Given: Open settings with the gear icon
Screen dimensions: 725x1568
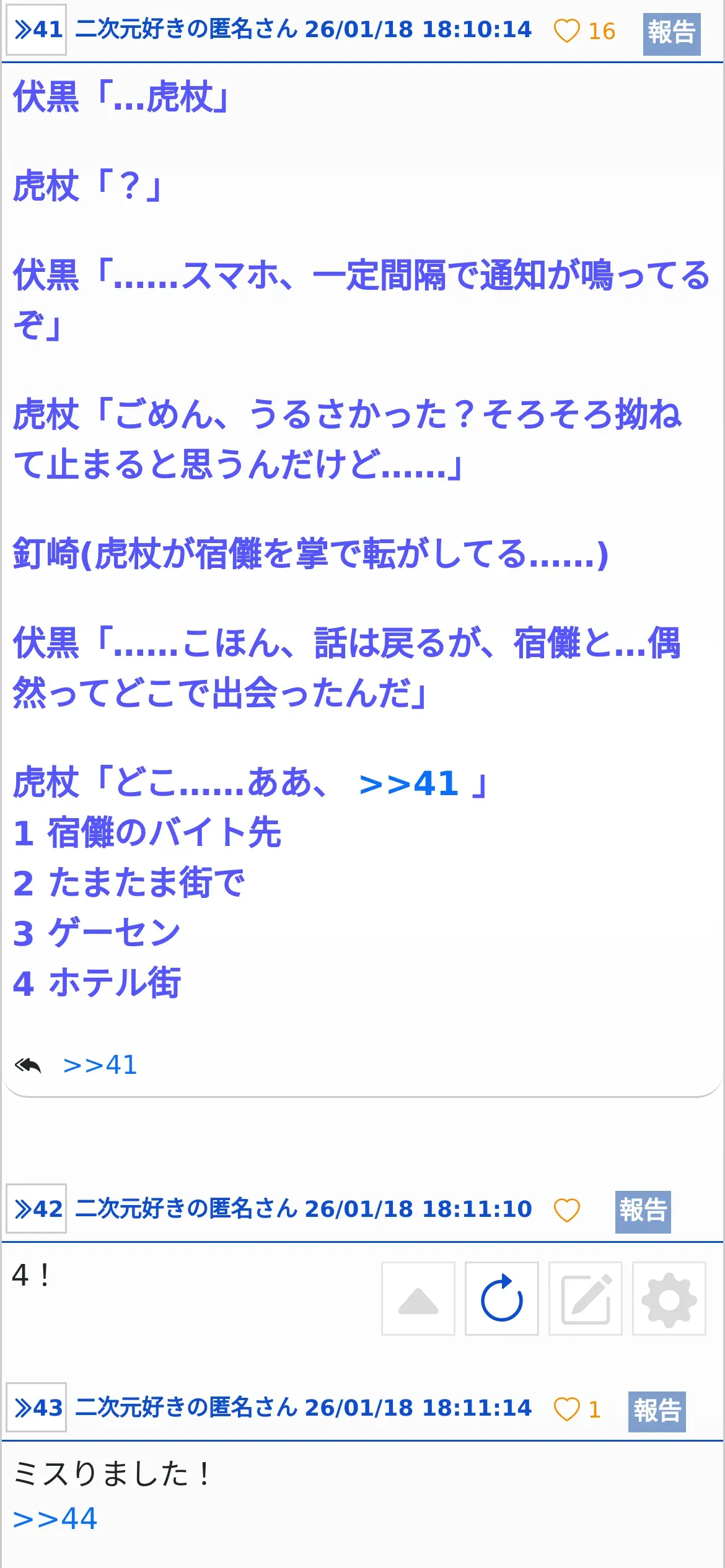Looking at the screenshot, I should coord(669,1299).
